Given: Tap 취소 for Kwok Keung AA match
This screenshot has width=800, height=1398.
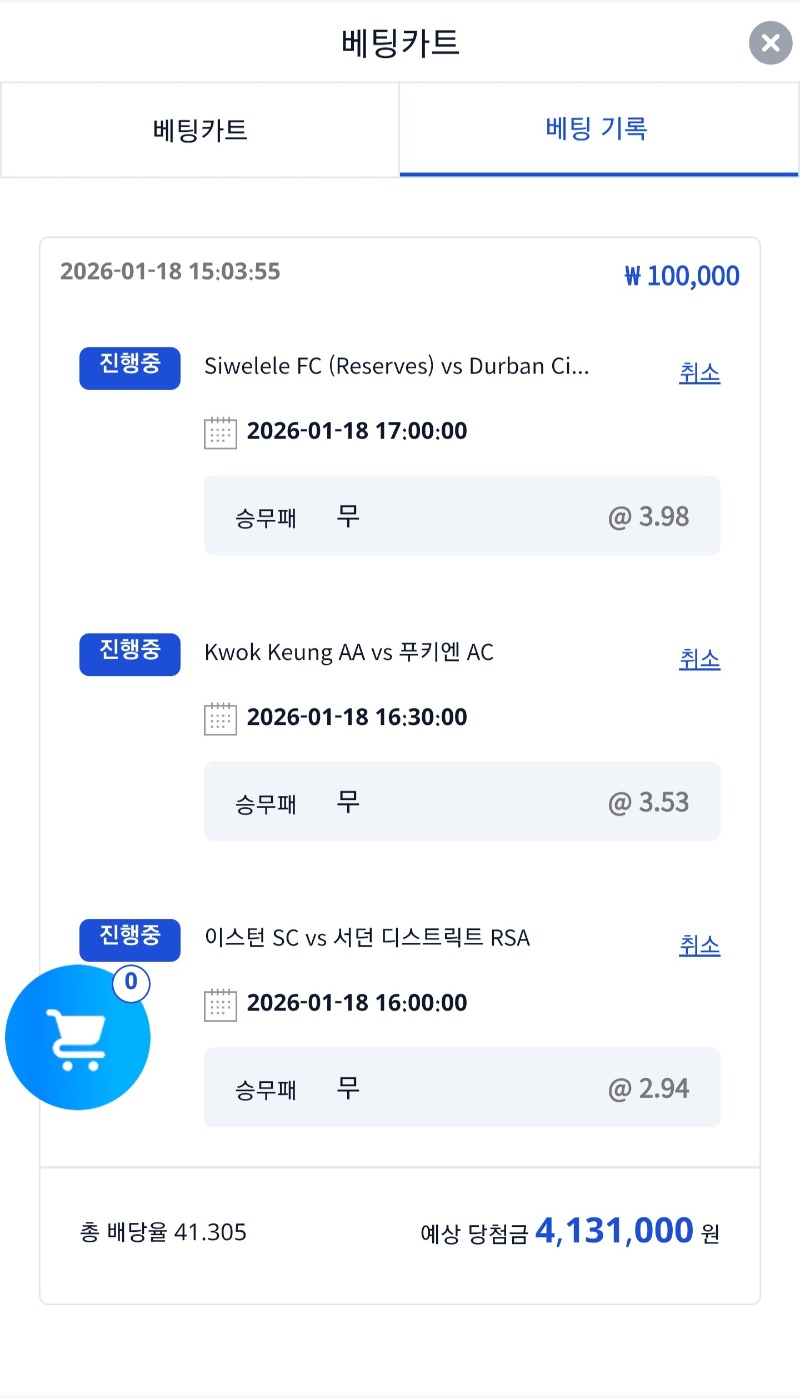Looking at the screenshot, I should pyautogui.click(x=699, y=659).
